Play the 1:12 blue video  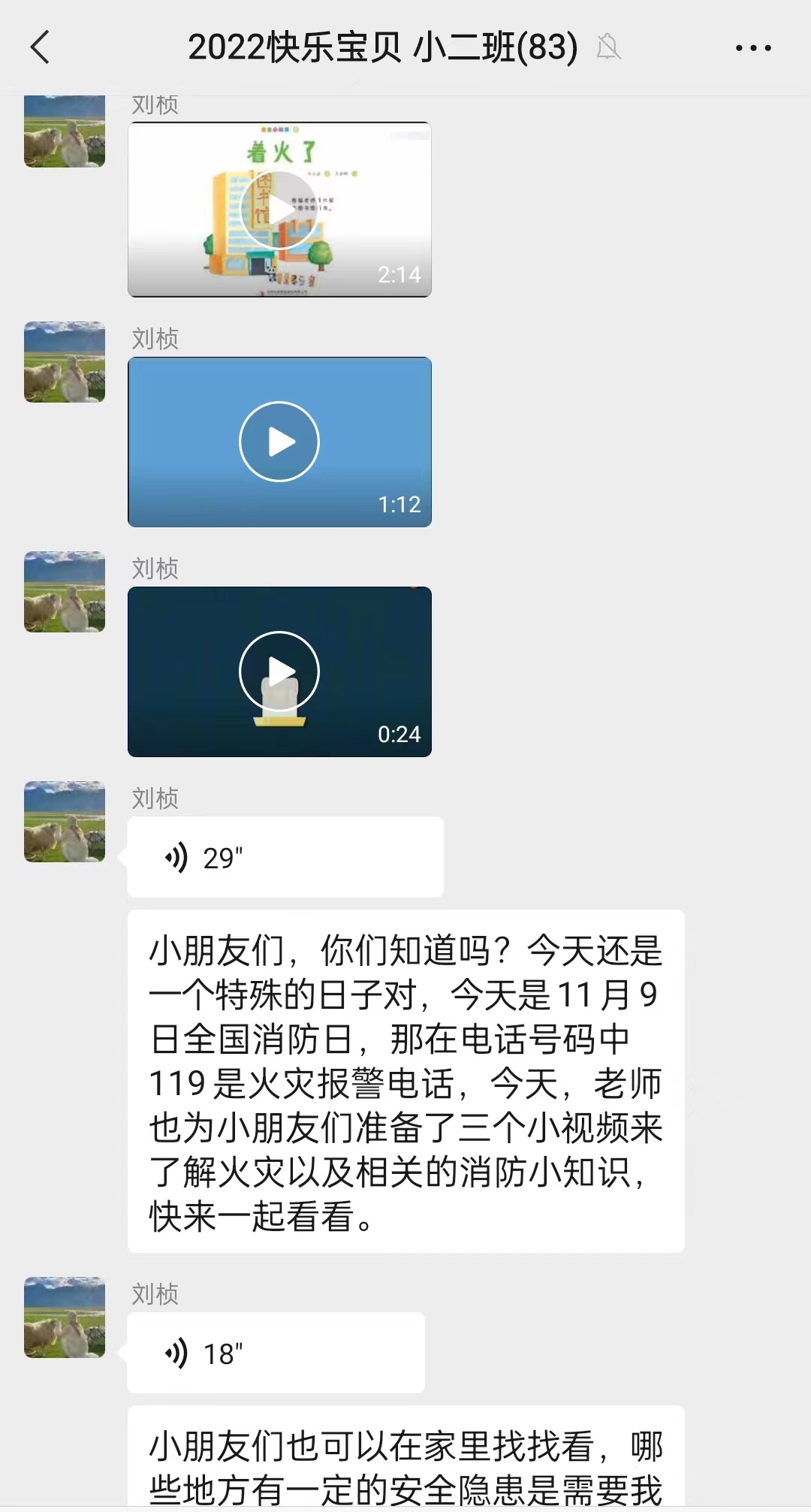(x=279, y=442)
